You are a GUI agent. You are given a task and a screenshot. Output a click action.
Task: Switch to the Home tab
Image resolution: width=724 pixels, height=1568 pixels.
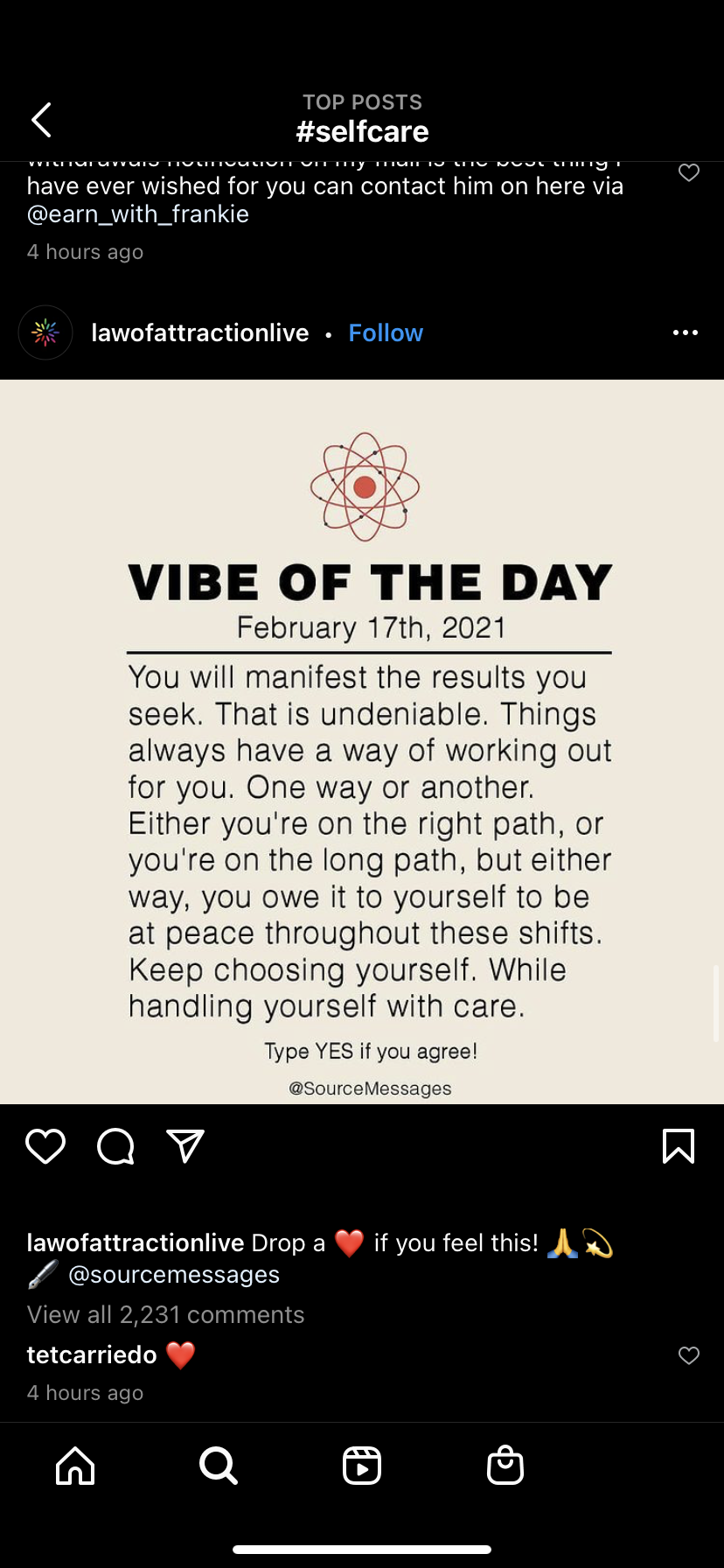[75, 1466]
